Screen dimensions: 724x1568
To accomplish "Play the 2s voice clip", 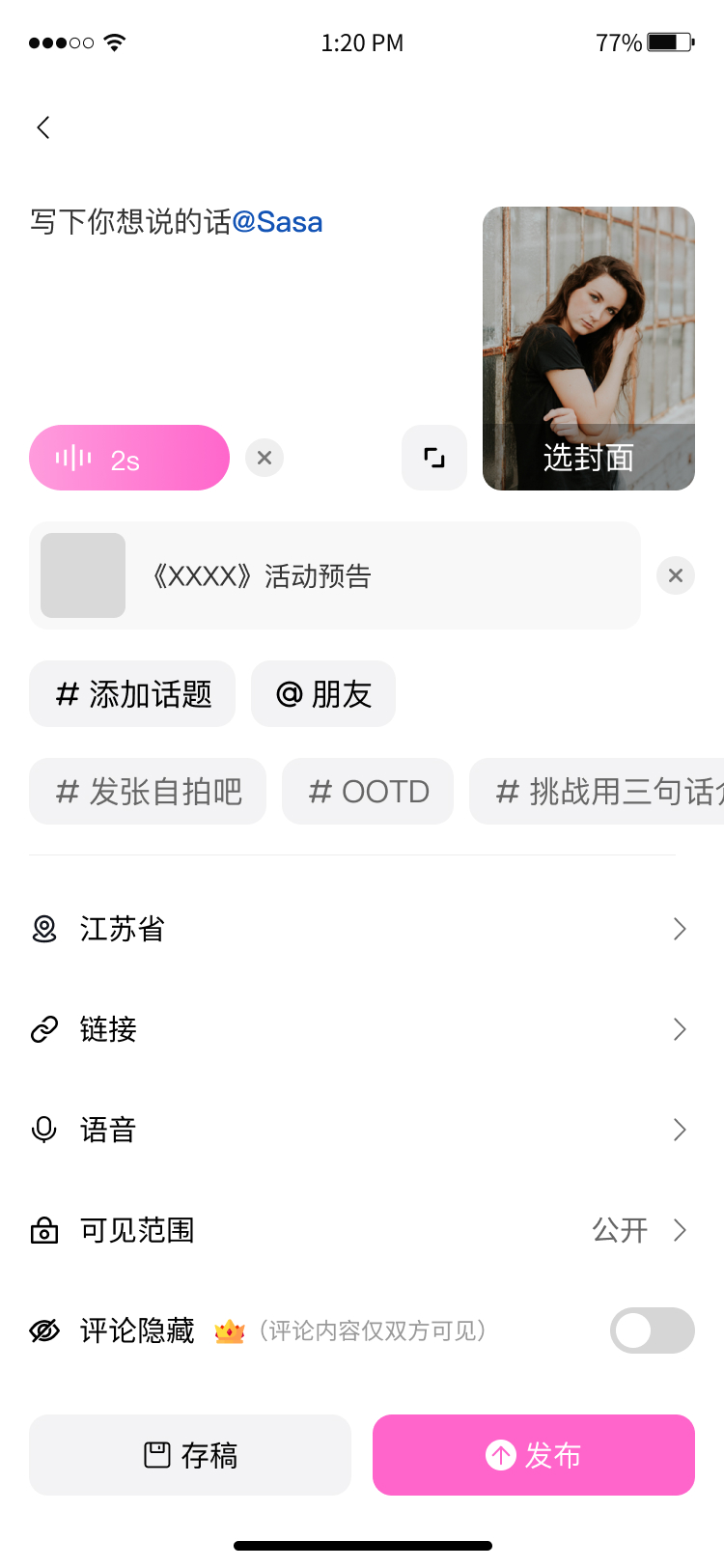I will pos(129,458).
